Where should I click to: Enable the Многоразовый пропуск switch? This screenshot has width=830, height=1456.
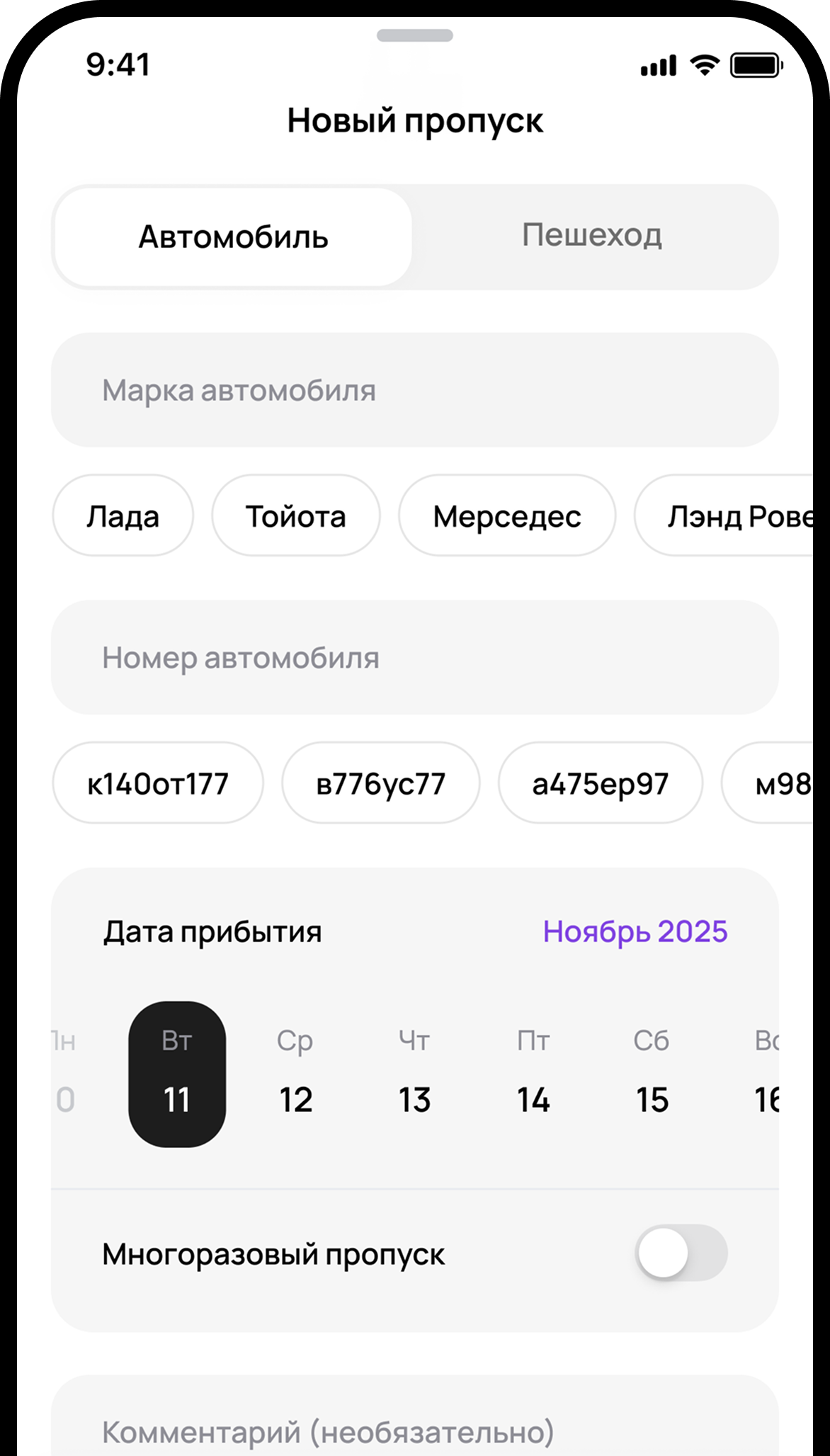click(x=681, y=1253)
